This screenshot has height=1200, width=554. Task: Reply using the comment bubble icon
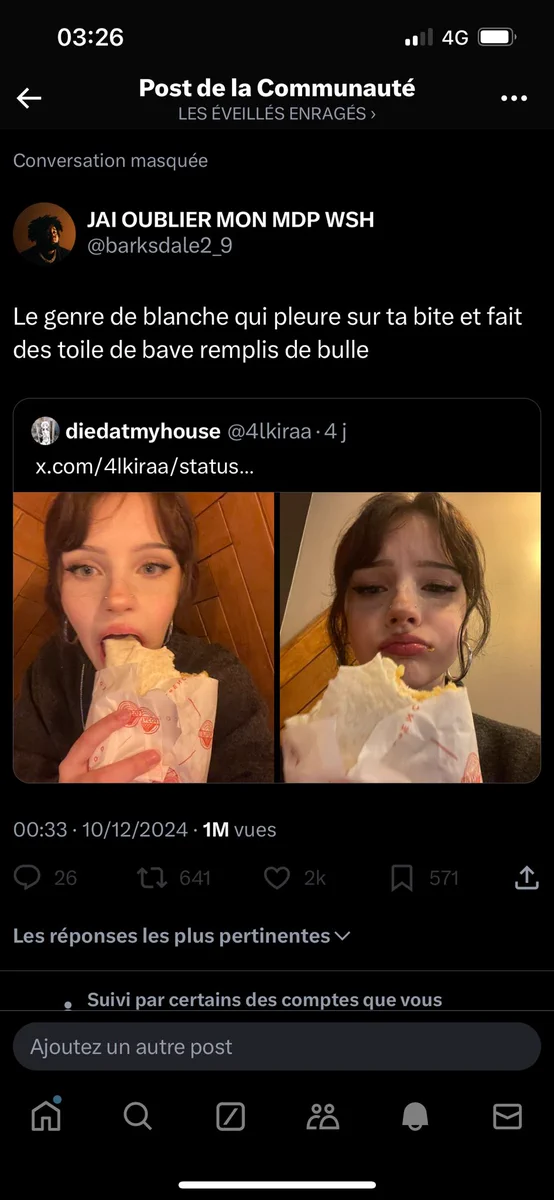[28, 878]
